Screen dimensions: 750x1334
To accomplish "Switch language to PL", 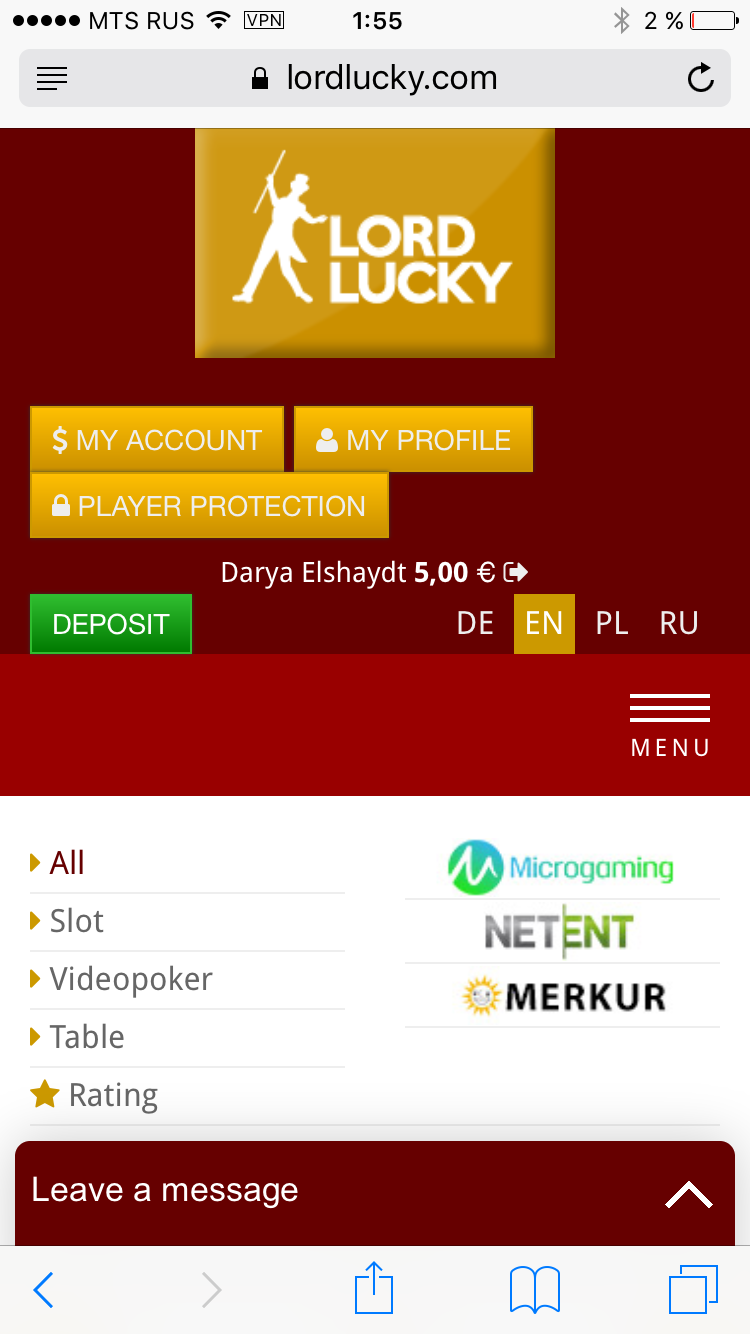I will coord(612,623).
